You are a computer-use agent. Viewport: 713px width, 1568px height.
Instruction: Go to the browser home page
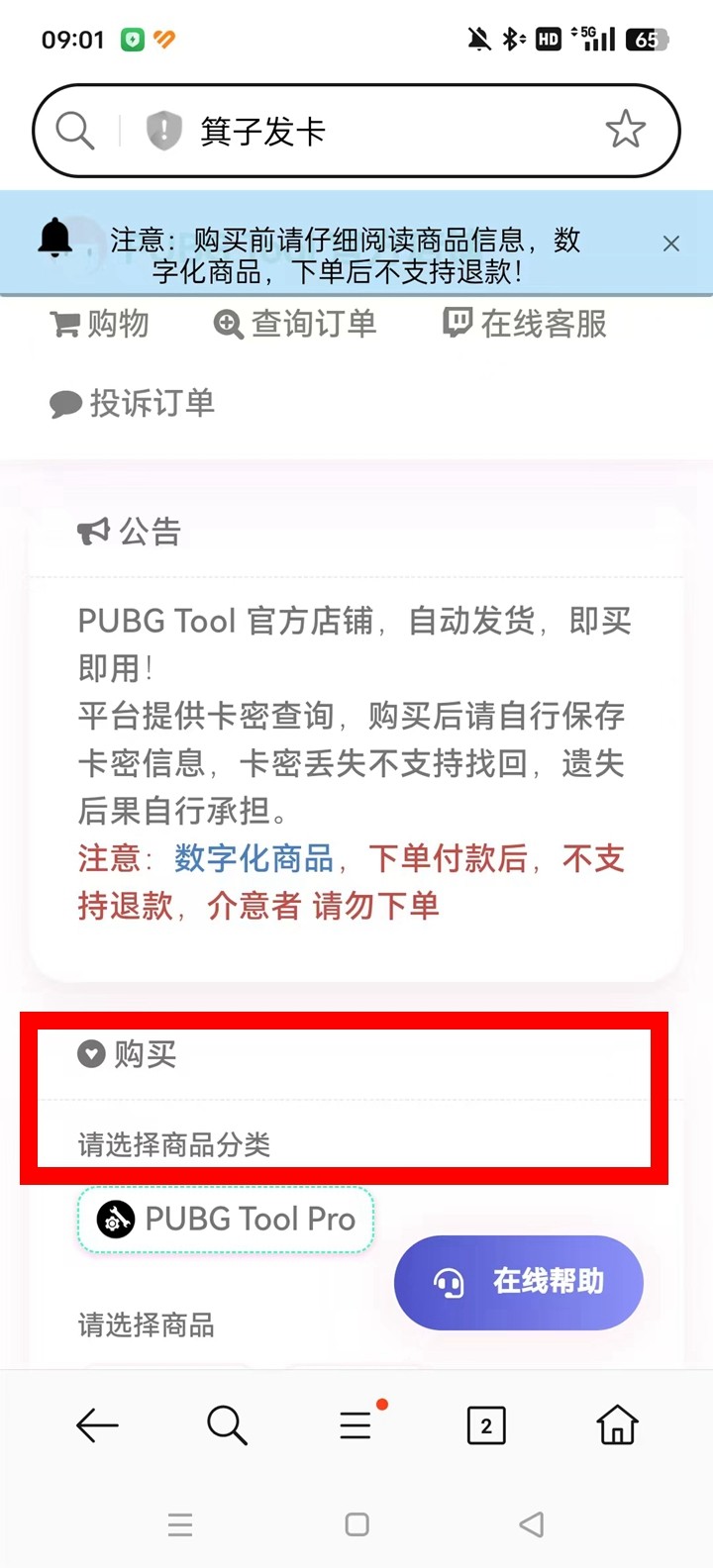point(617,1425)
